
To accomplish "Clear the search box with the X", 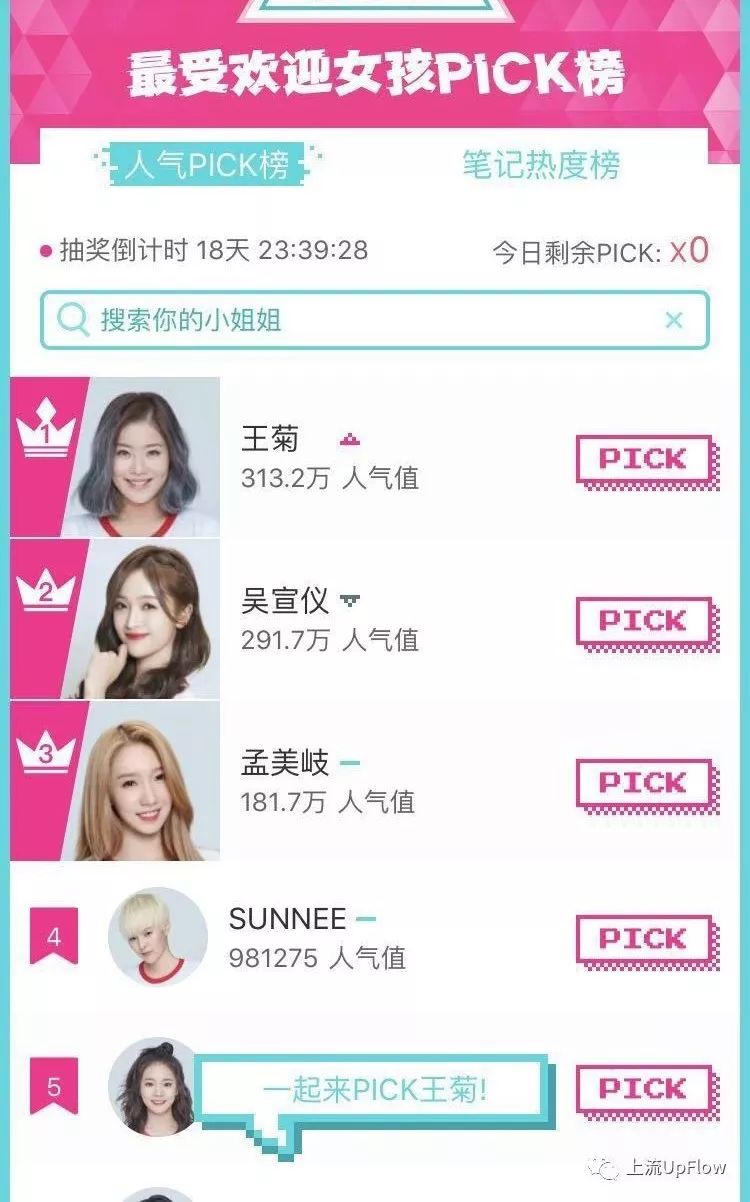I will tap(674, 320).
